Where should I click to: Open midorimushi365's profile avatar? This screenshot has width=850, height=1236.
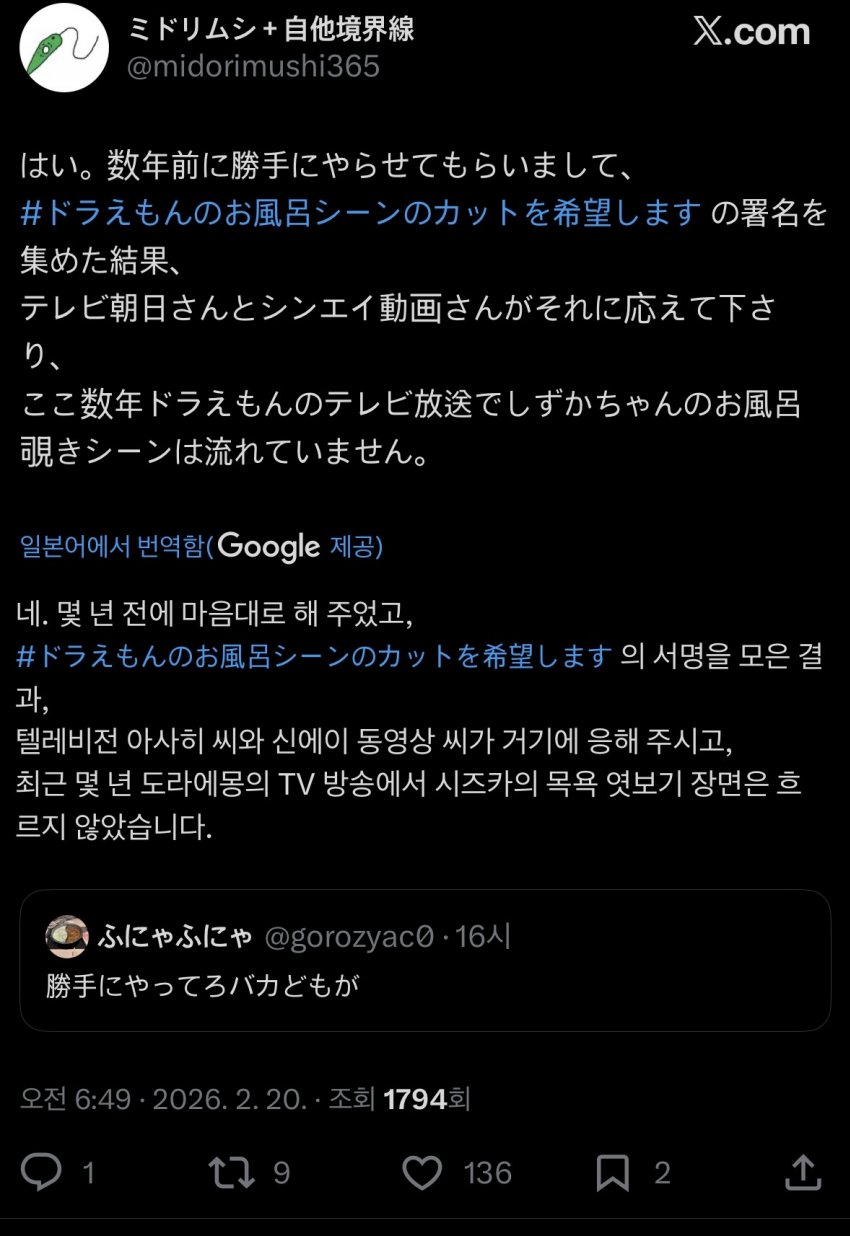coord(64,50)
